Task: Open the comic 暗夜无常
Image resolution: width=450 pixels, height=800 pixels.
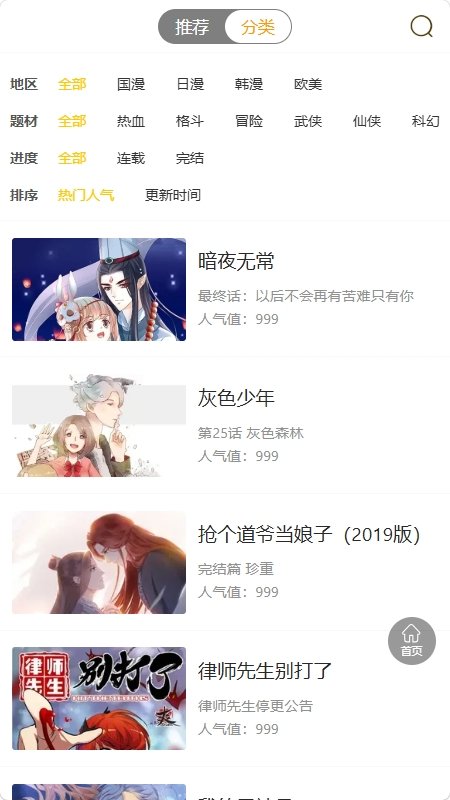Action: (225, 289)
